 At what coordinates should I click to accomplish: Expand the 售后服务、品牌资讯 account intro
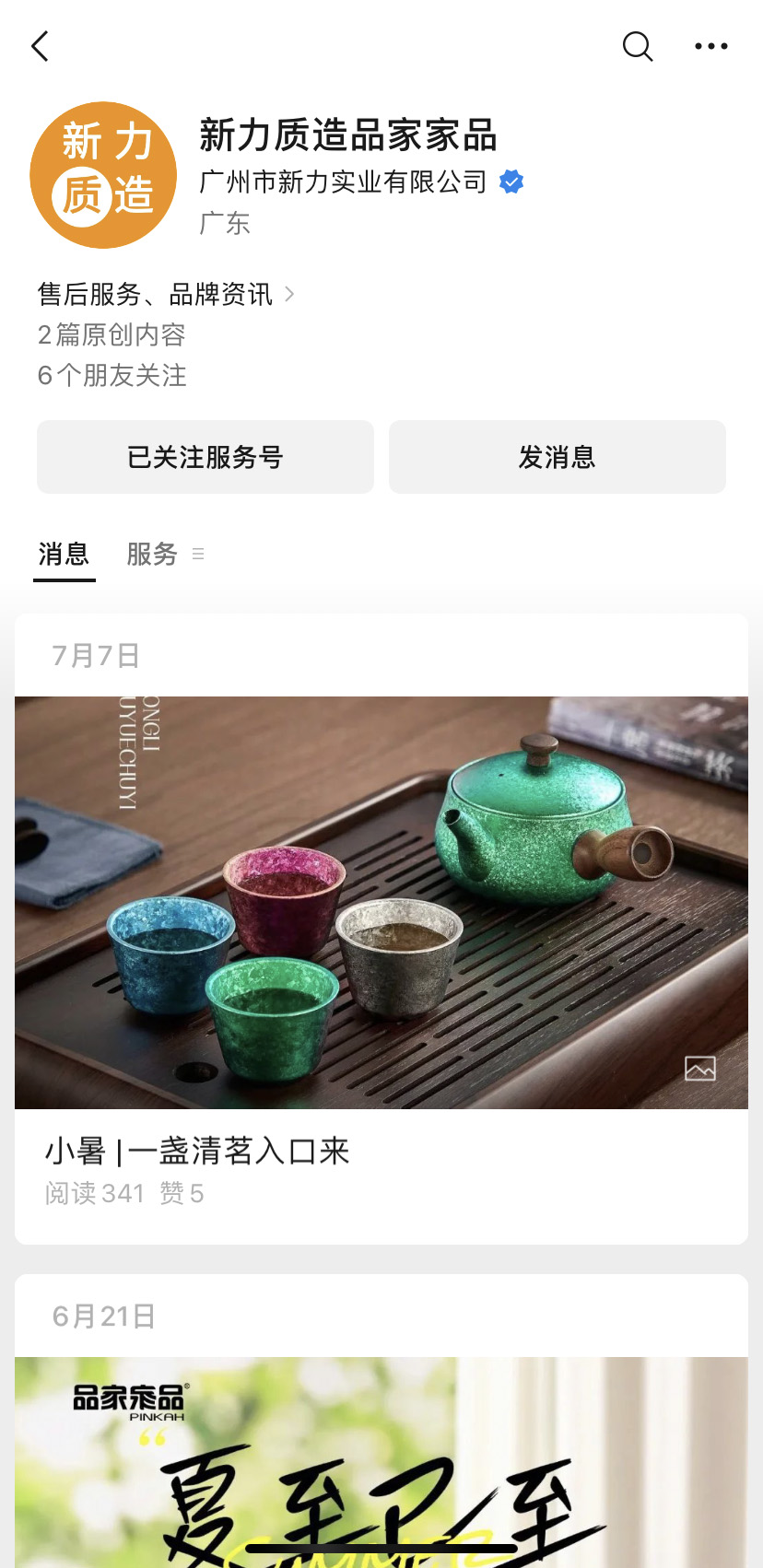tap(166, 295)
